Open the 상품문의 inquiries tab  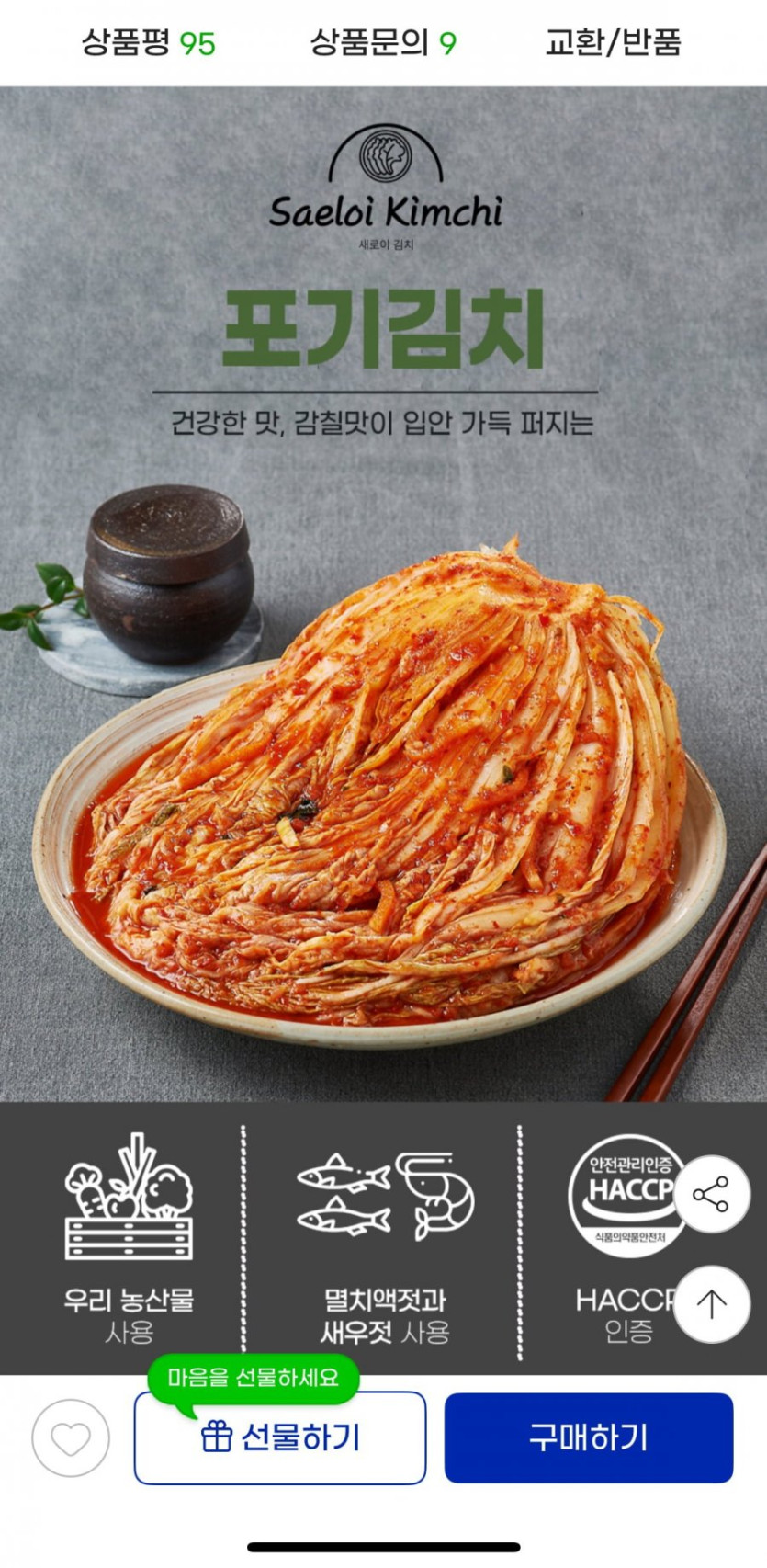tap(383, 42)
